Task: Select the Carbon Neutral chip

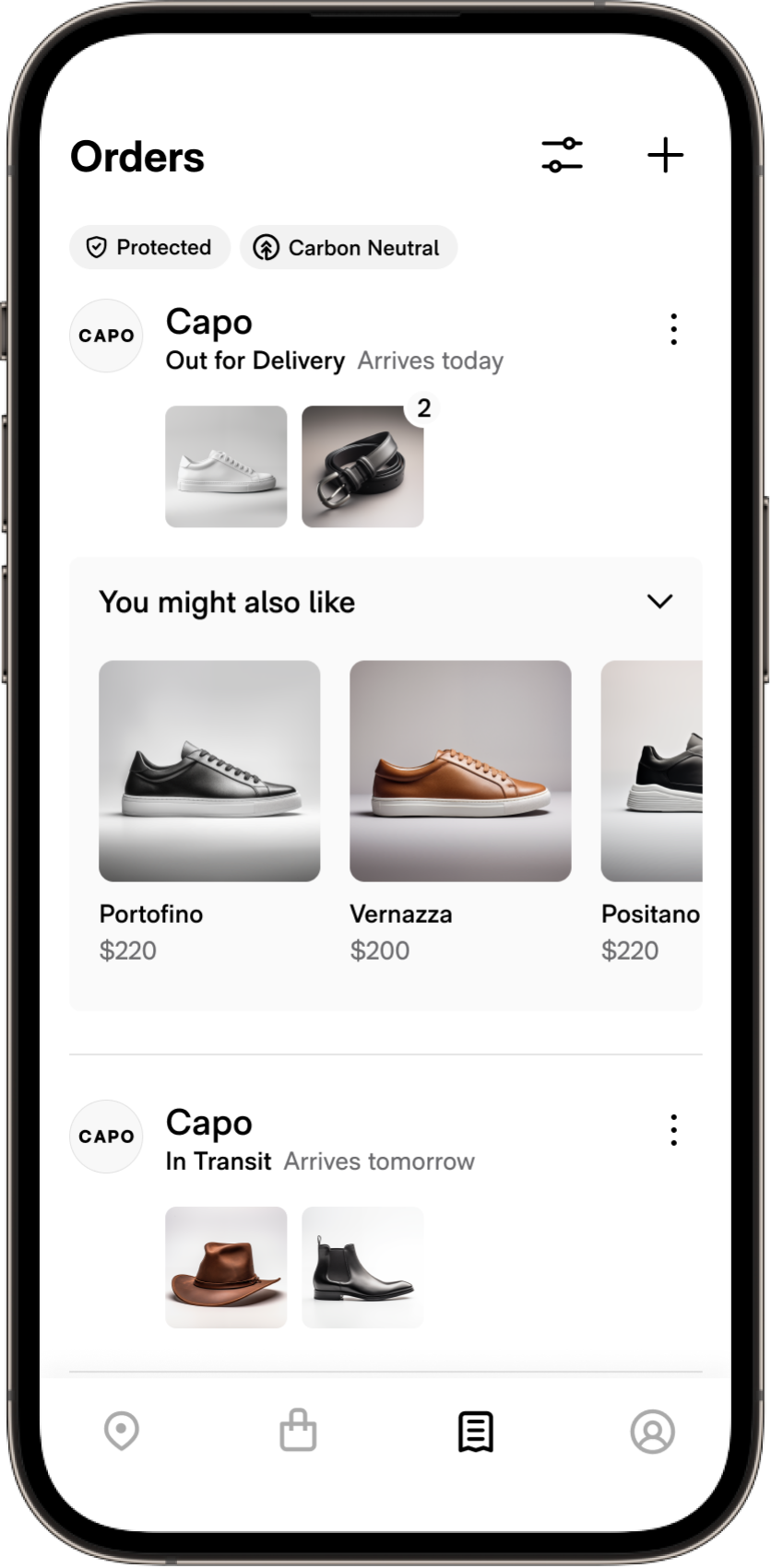Action: pos(349,247)
